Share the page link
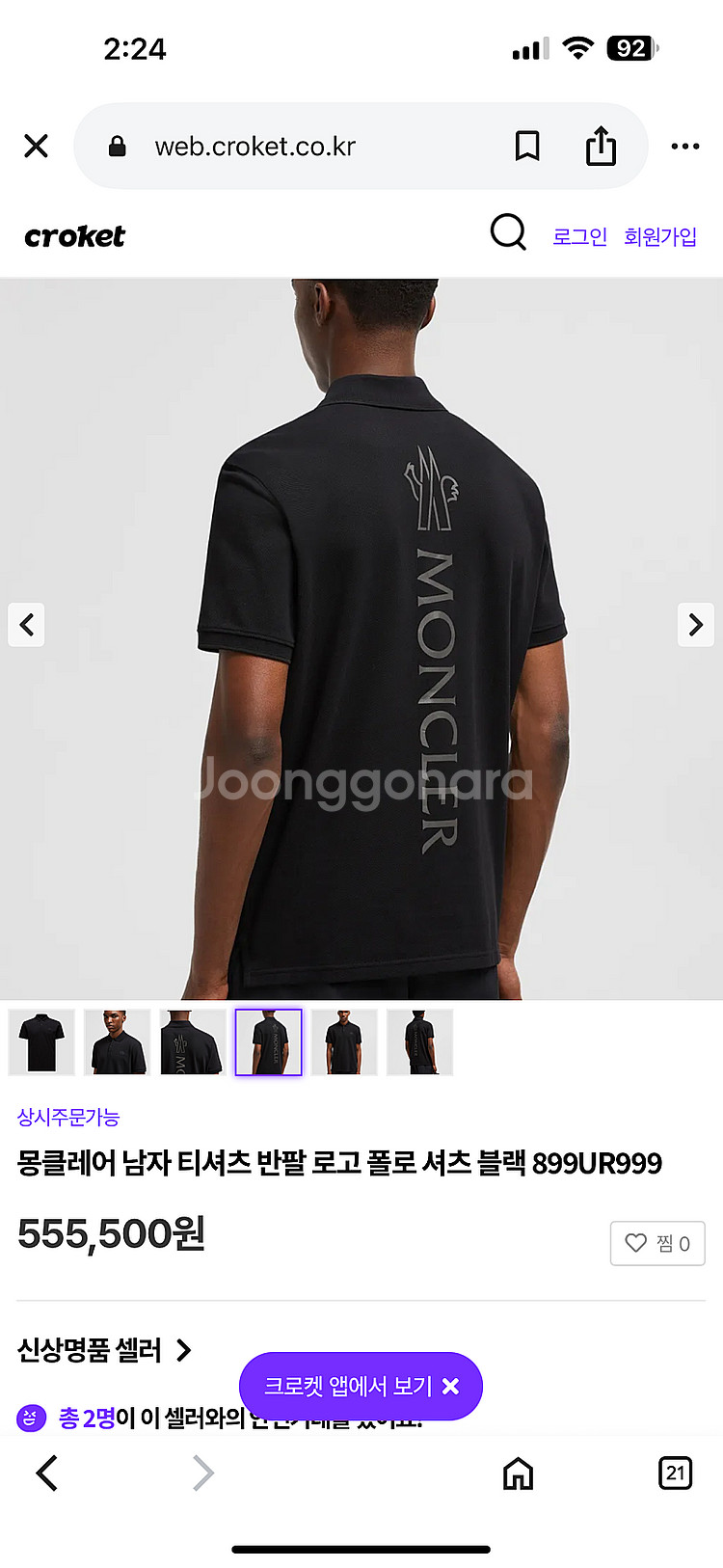 601,147
